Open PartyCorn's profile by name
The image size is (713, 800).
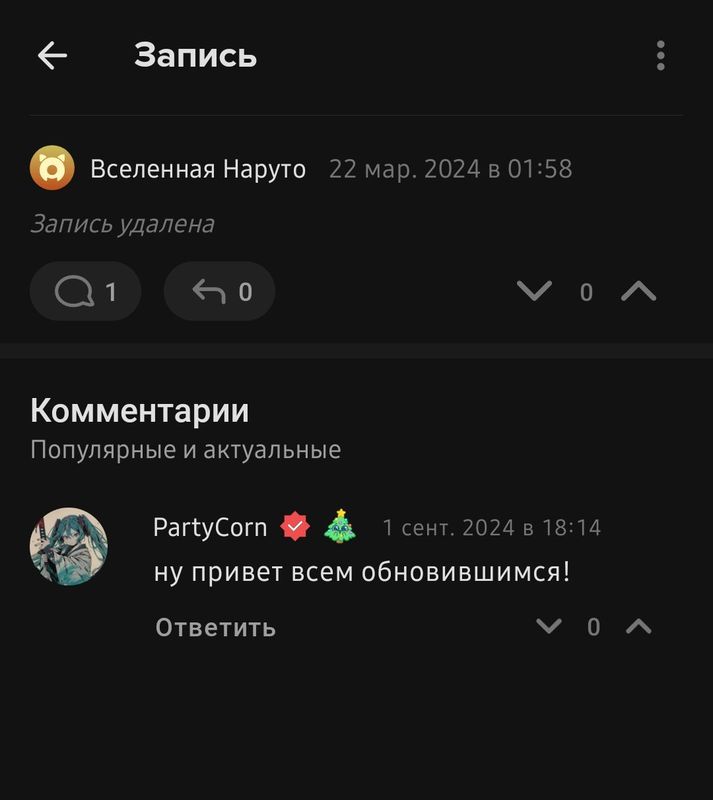210,527
